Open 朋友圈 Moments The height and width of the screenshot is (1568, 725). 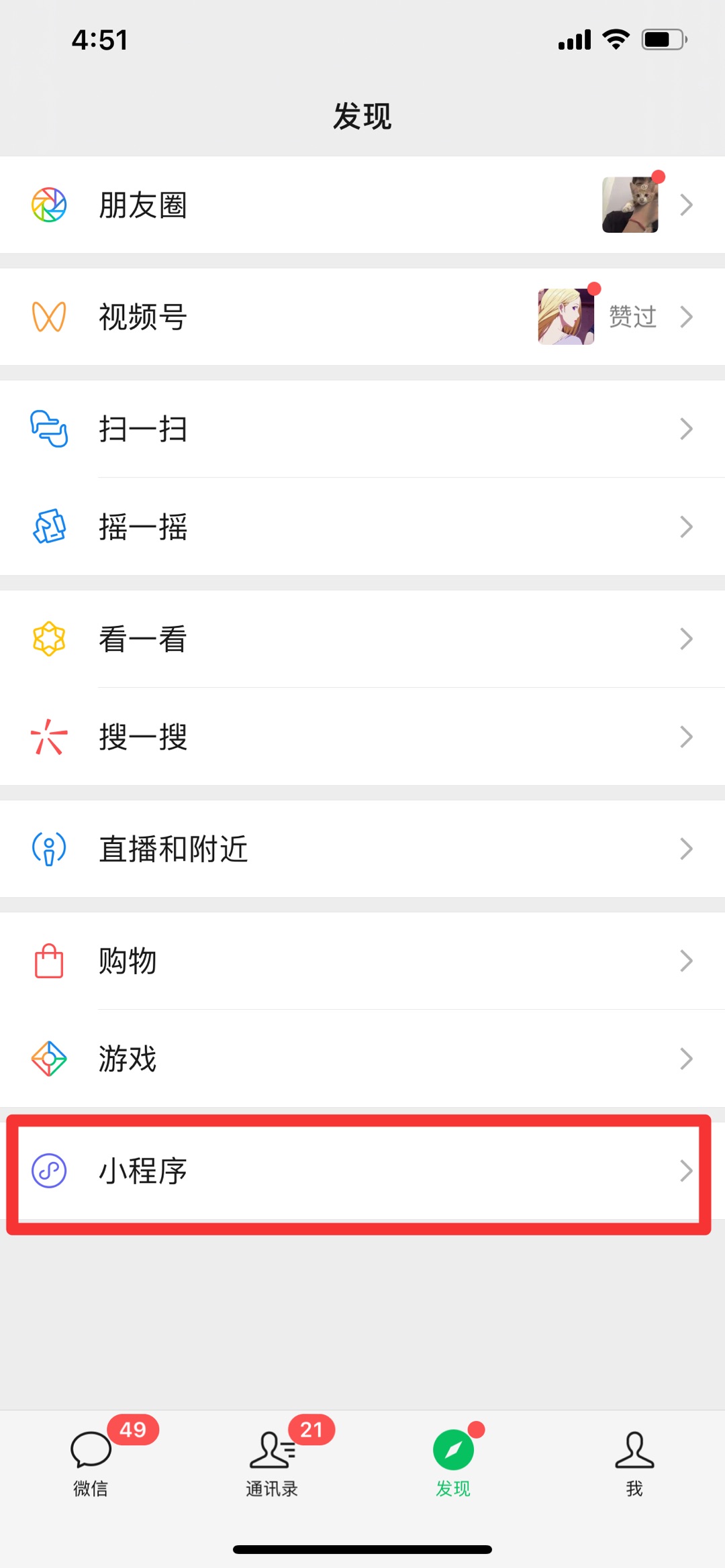click(362, 205)
